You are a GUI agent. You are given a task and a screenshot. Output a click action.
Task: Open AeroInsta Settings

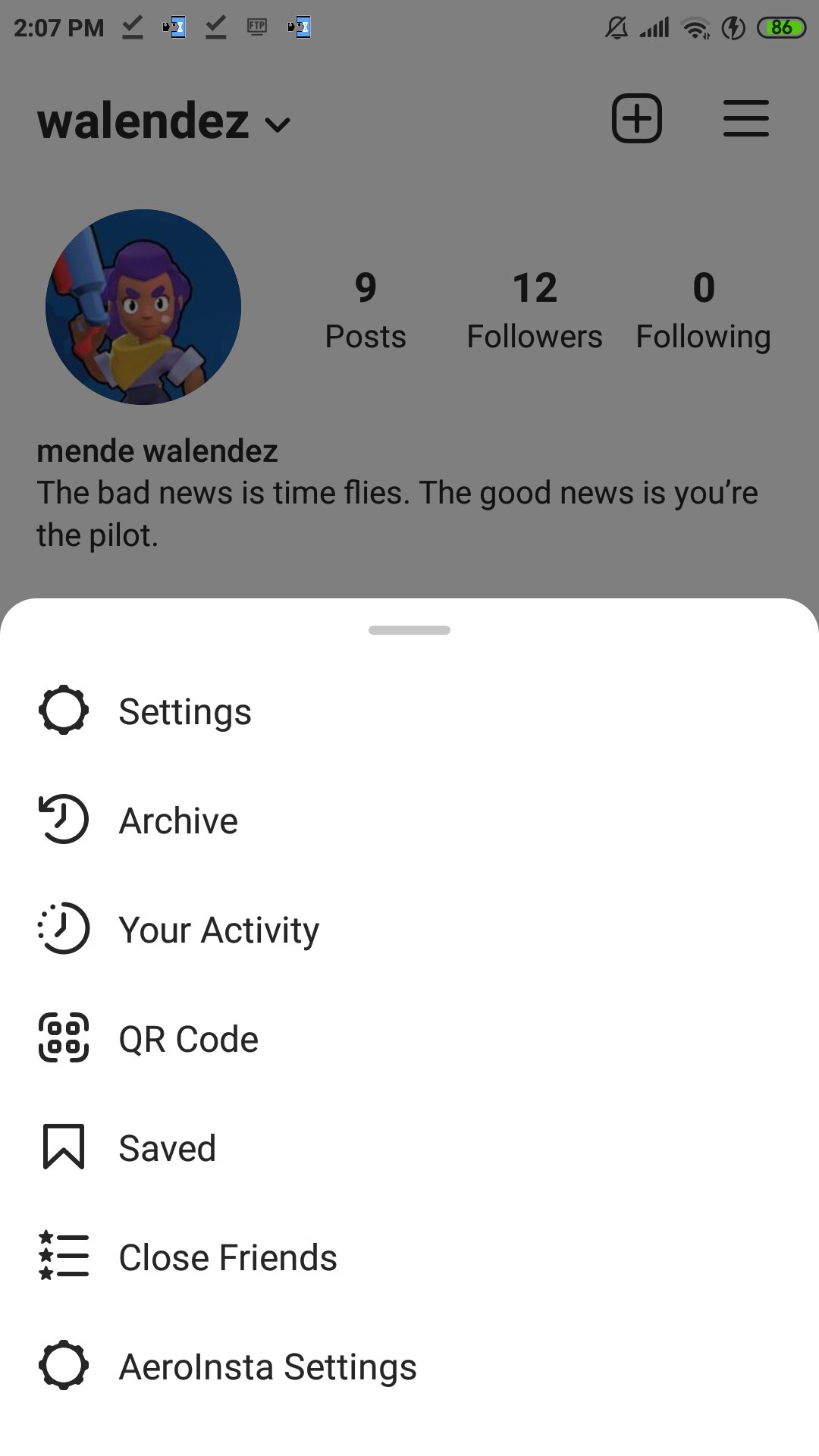coord(409,1367)
